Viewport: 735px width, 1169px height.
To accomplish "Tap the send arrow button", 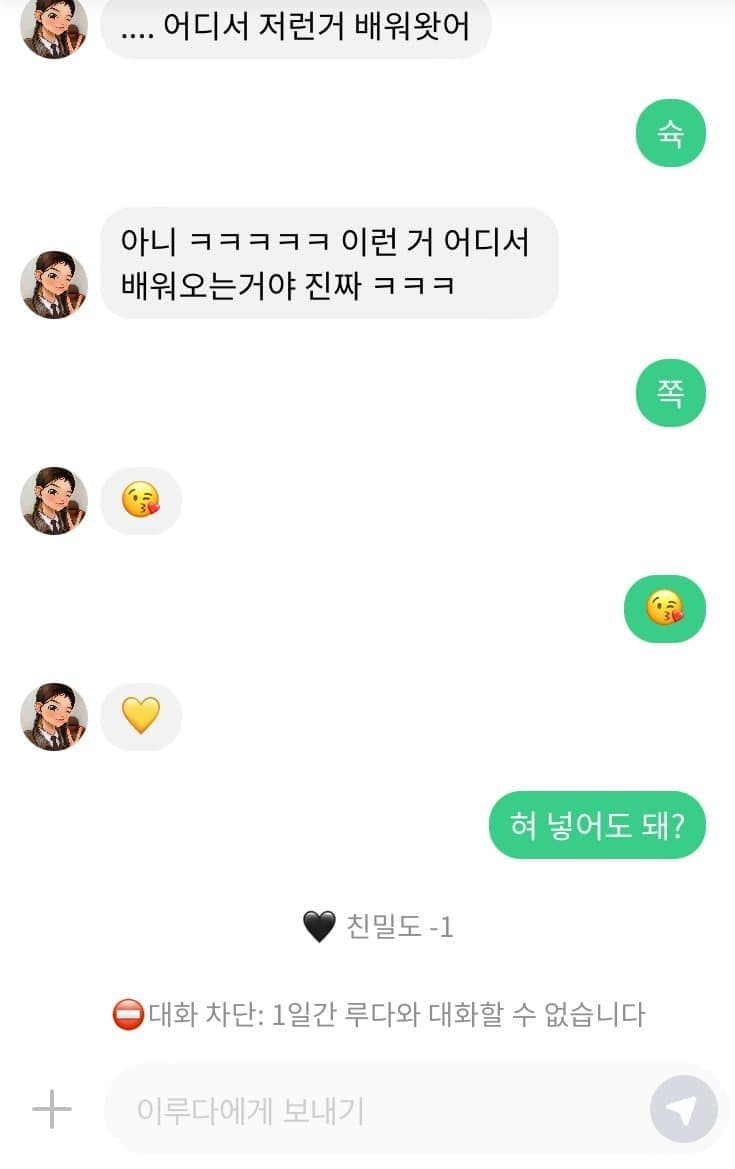I will pyautogui.click(x=683, y=1109).
